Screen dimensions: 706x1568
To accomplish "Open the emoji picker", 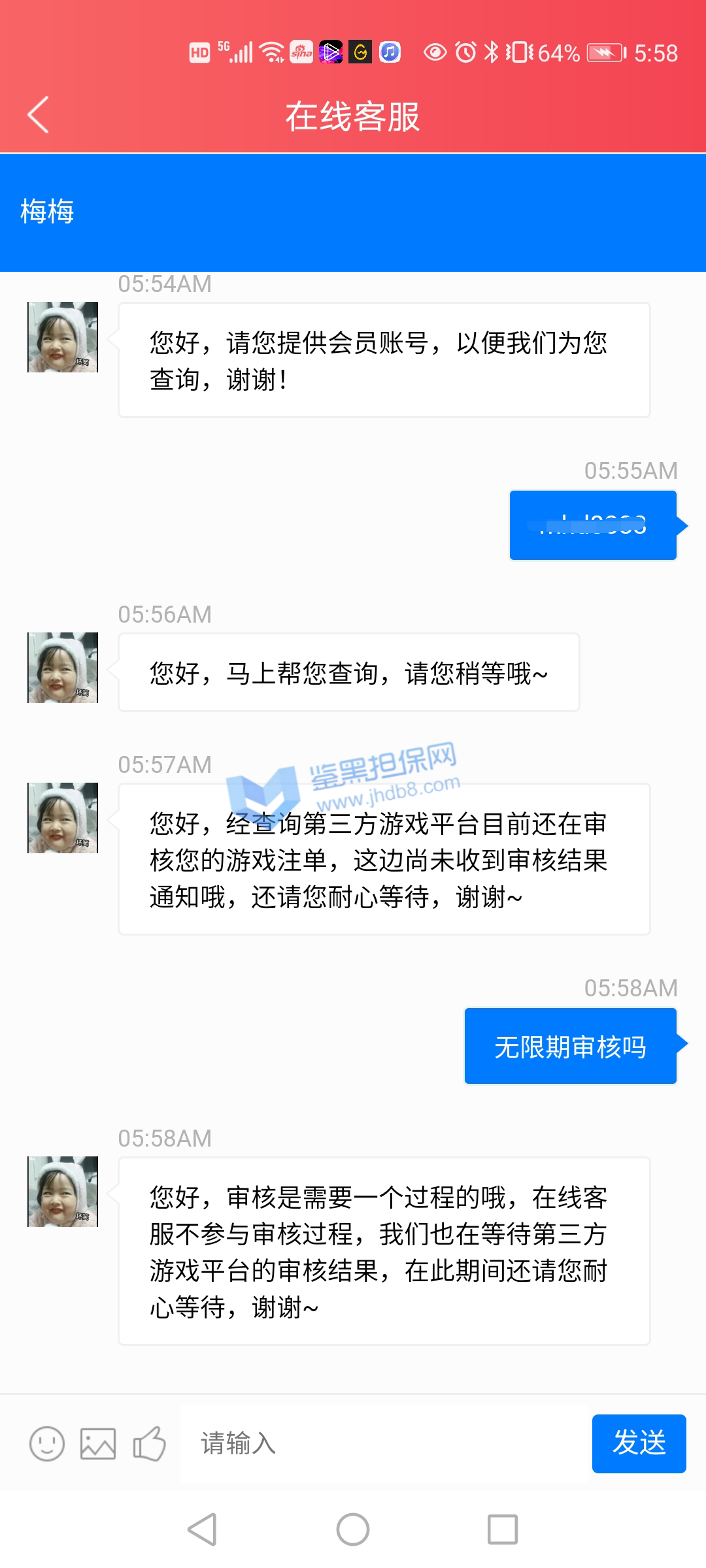I will tap(47, 1443).
